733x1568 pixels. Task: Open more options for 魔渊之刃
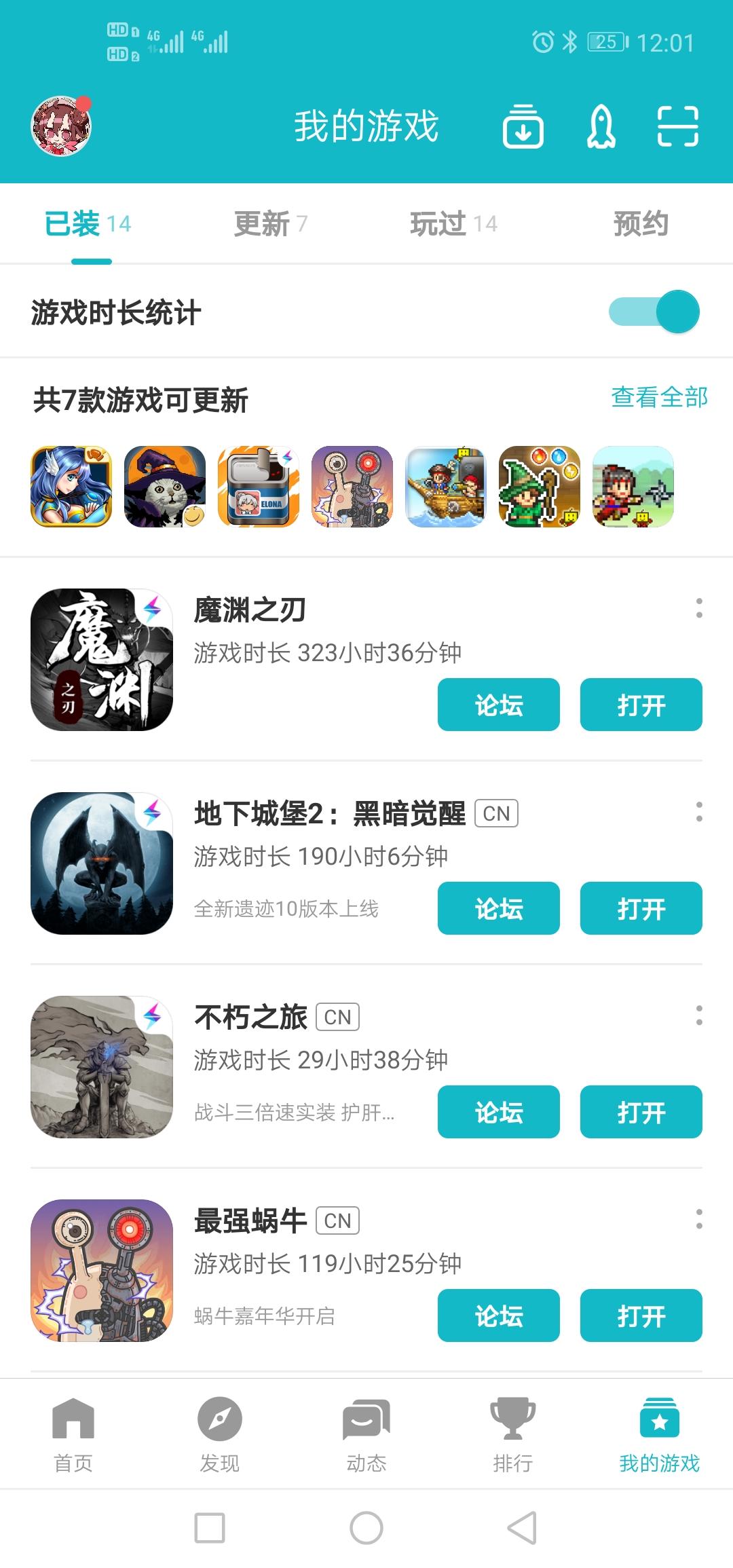699,608
